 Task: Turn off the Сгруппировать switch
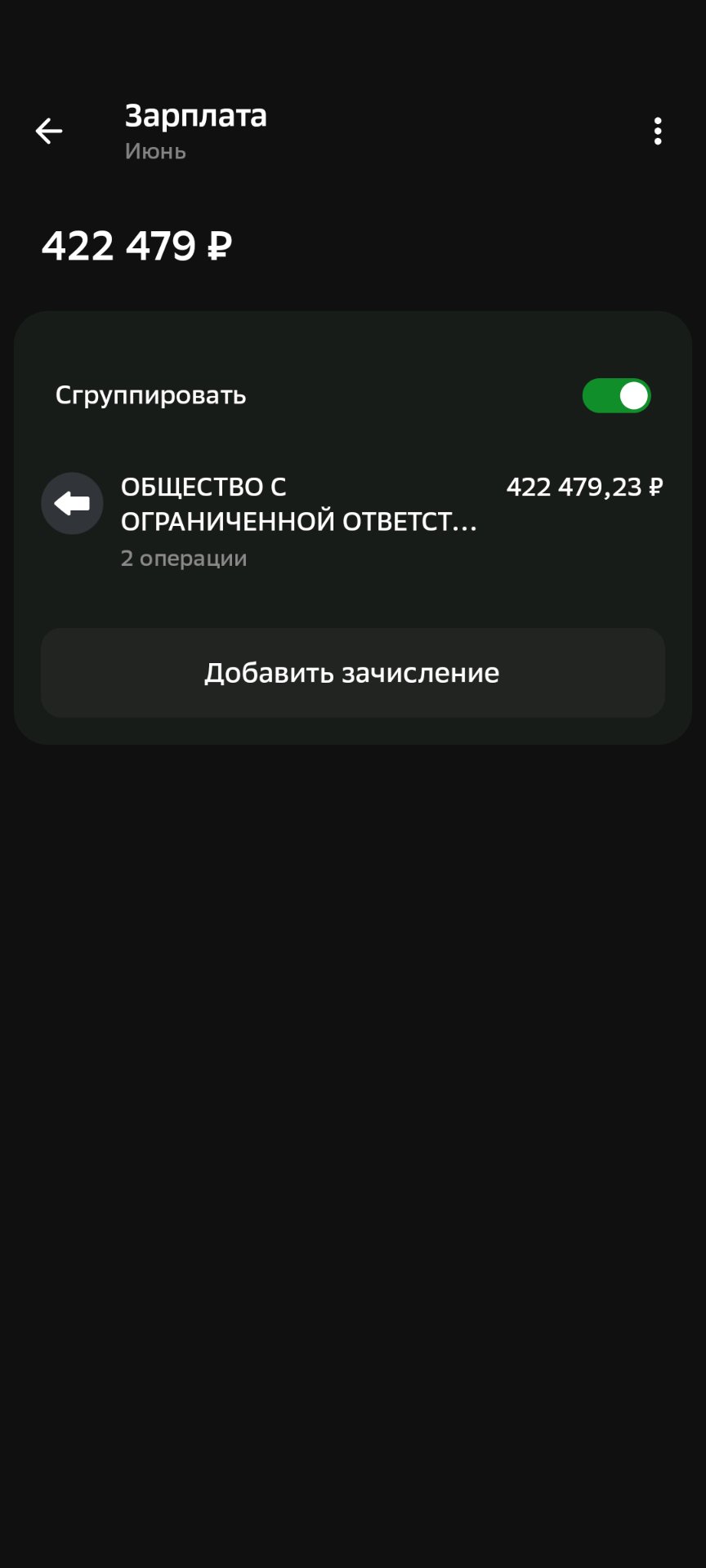[x=616, y=396]
